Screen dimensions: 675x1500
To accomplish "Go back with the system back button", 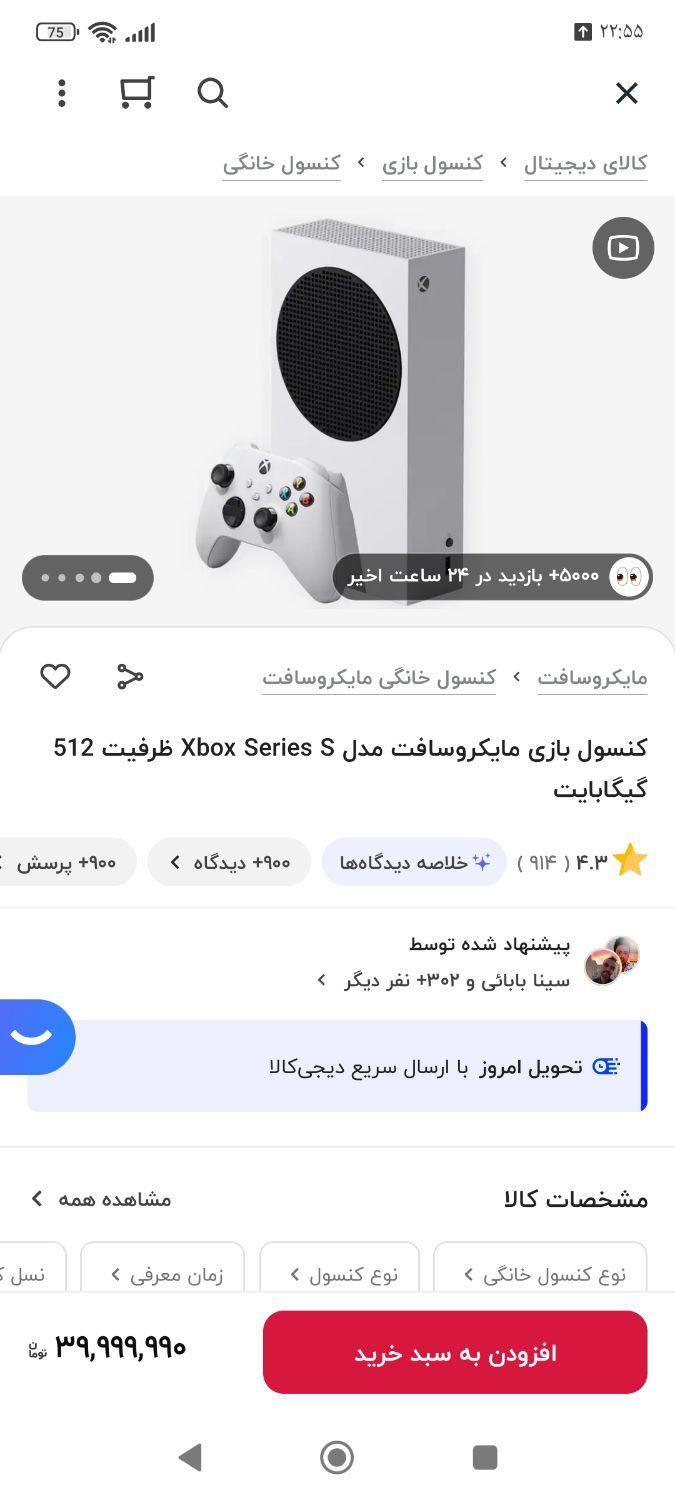I will (x=189, y=1457).
